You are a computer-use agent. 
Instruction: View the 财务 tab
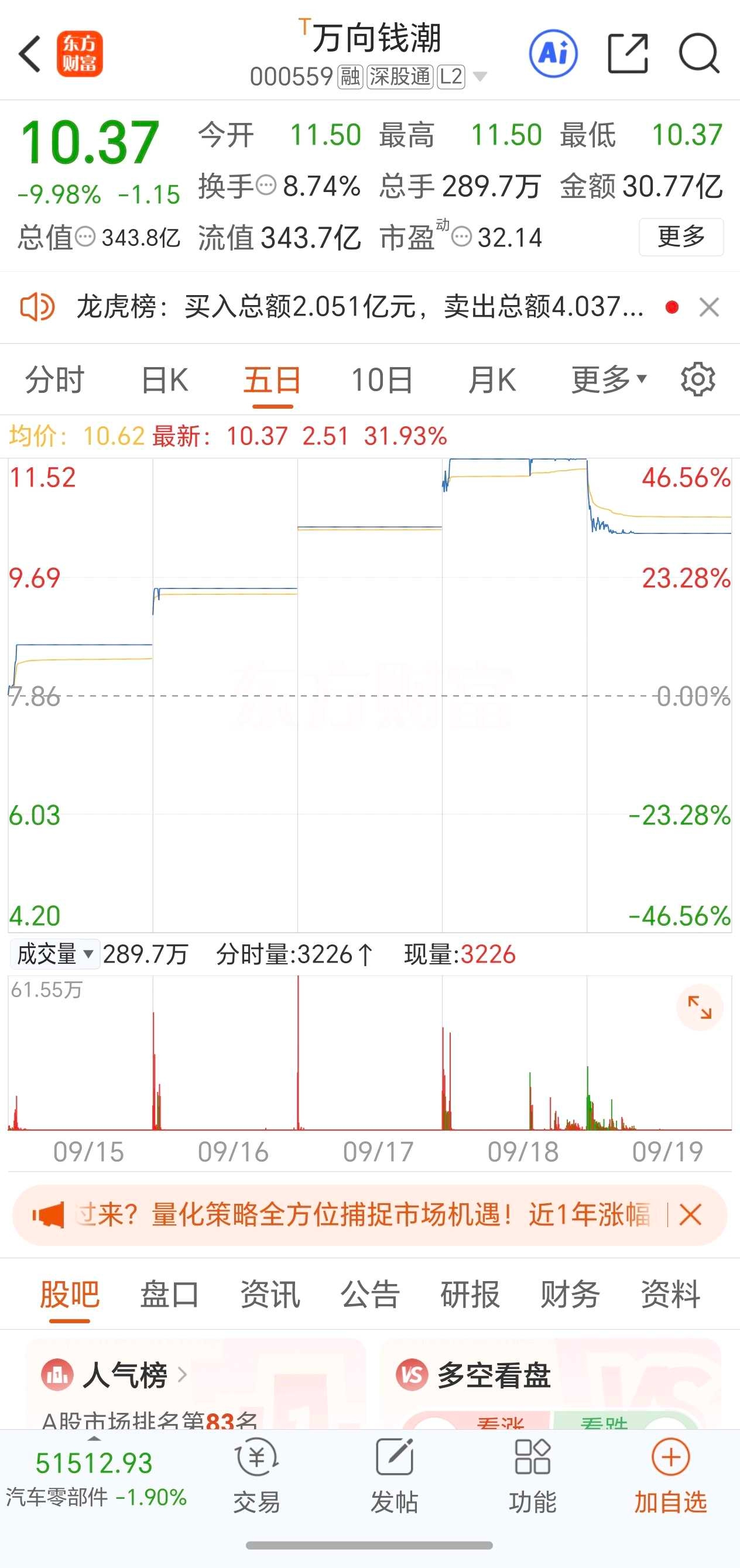570,1293
